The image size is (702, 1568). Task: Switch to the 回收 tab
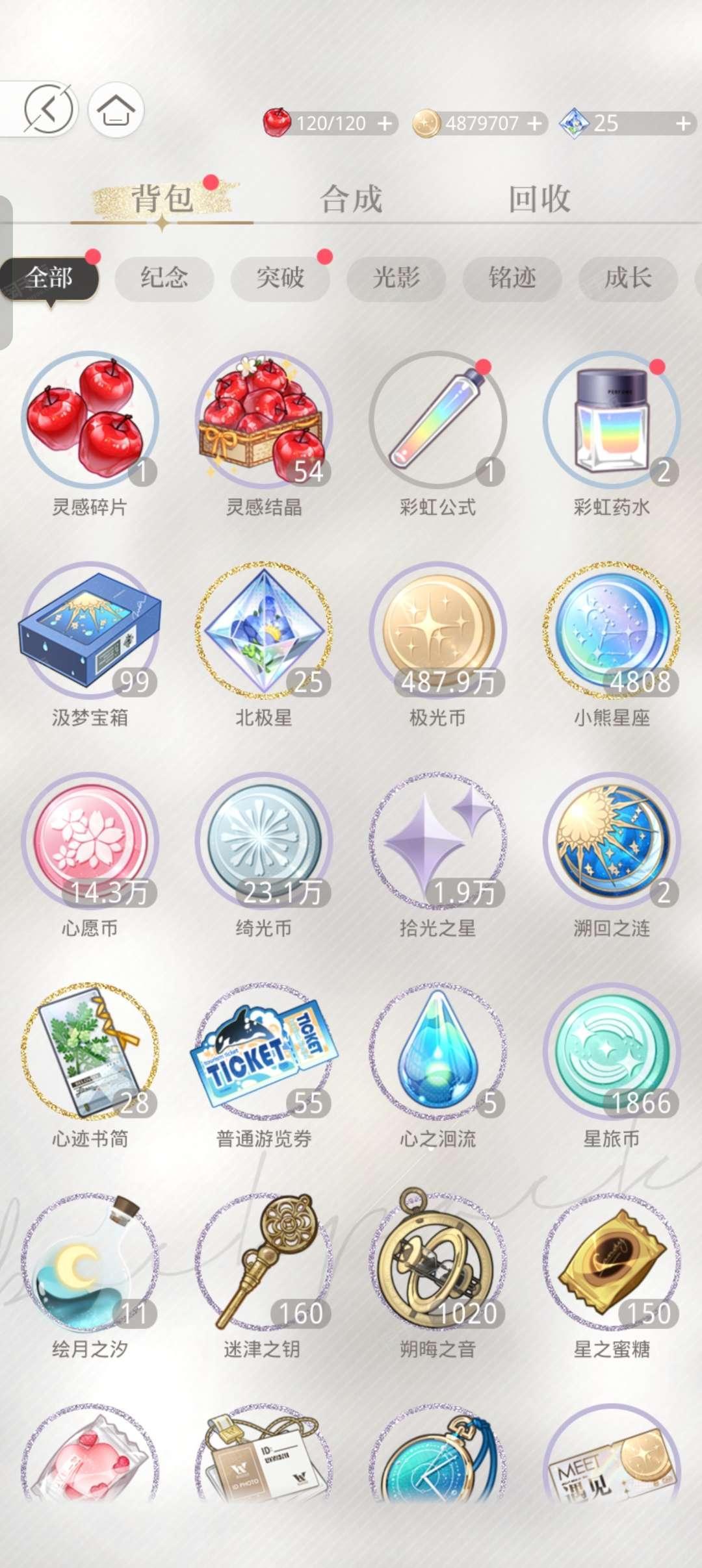click(539, 199)
